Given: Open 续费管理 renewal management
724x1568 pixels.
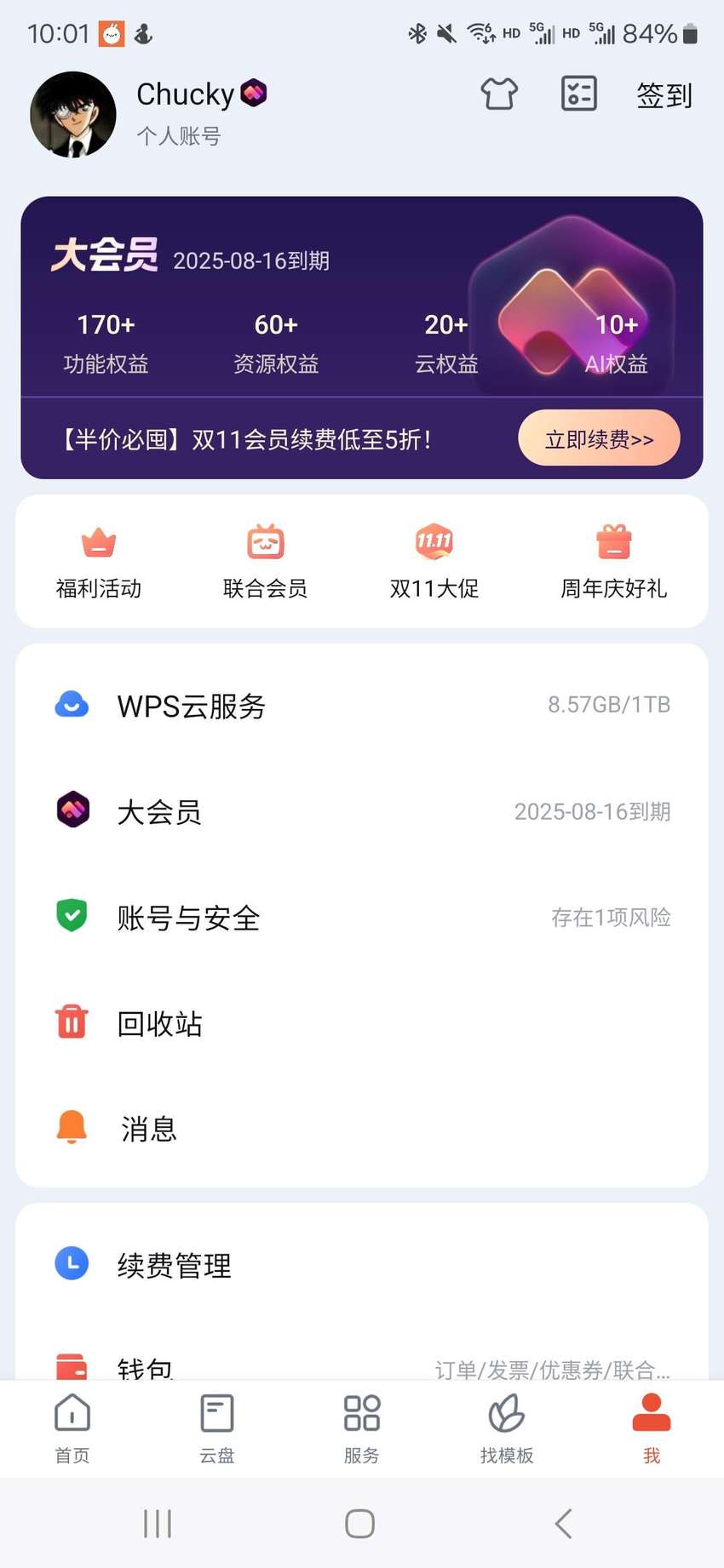Looking at the screenshot, I should [362, 1265].
